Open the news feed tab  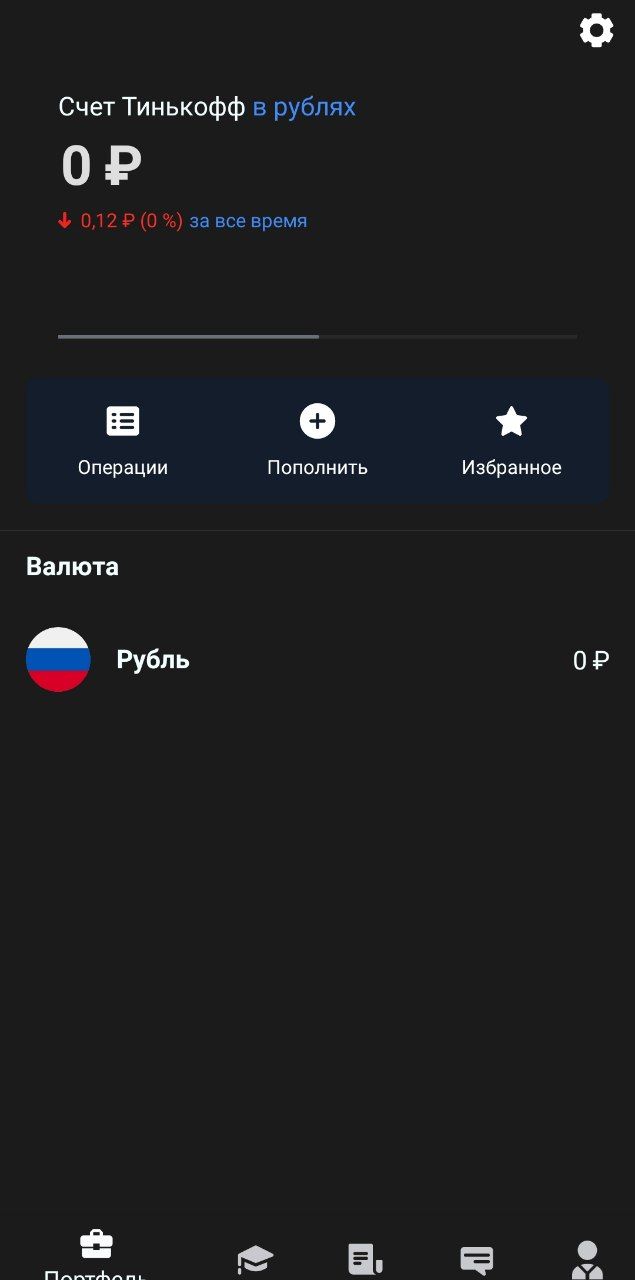coord(365,1260)
